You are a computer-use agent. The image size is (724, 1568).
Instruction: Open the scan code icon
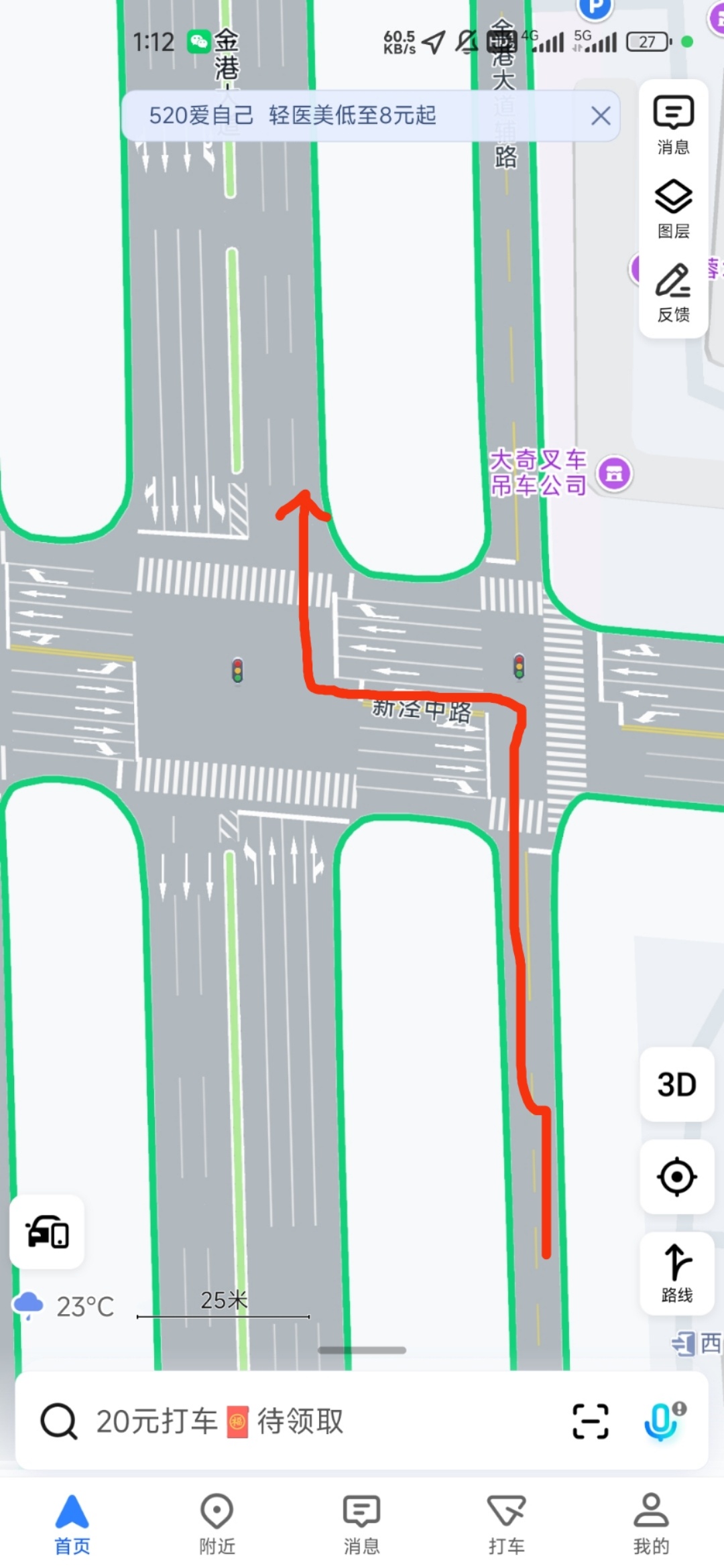click(x=591, y=1421)
